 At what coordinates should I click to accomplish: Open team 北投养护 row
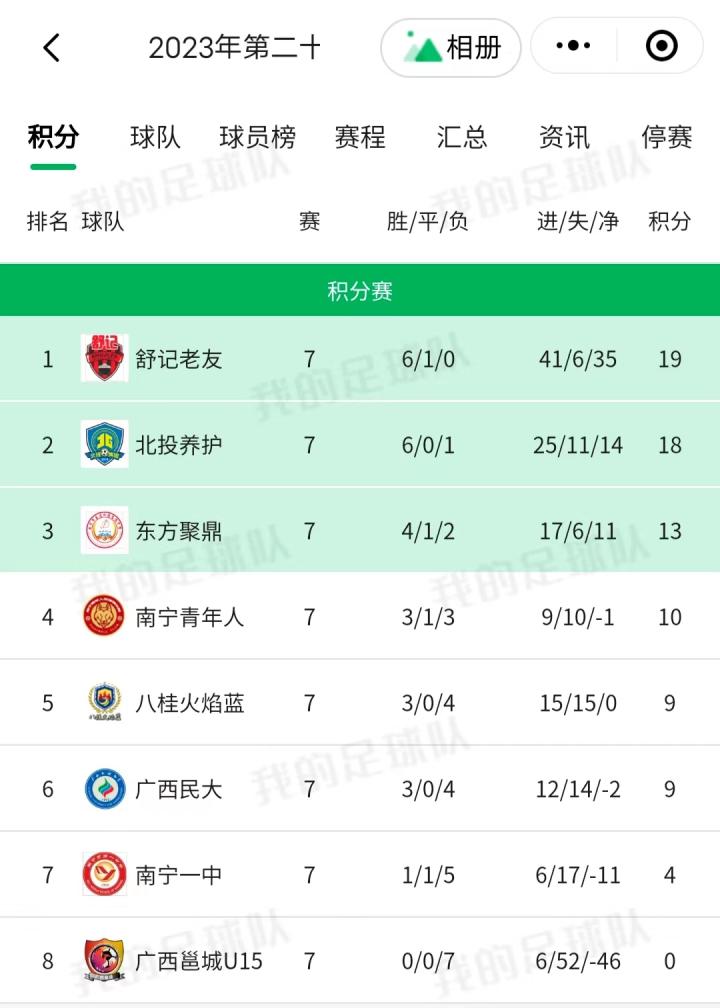coord(179,445)
